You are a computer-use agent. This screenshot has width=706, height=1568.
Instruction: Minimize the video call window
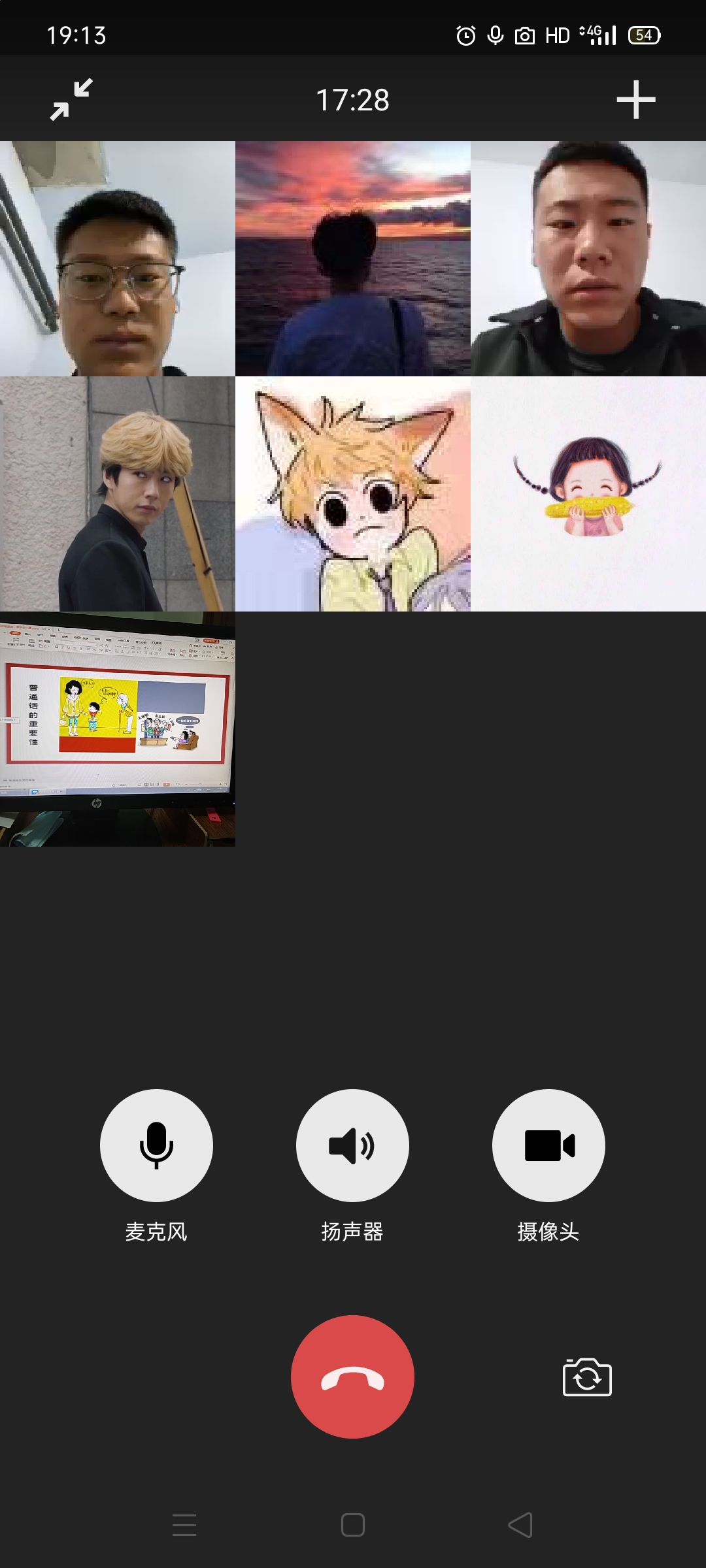click(72, 100)
